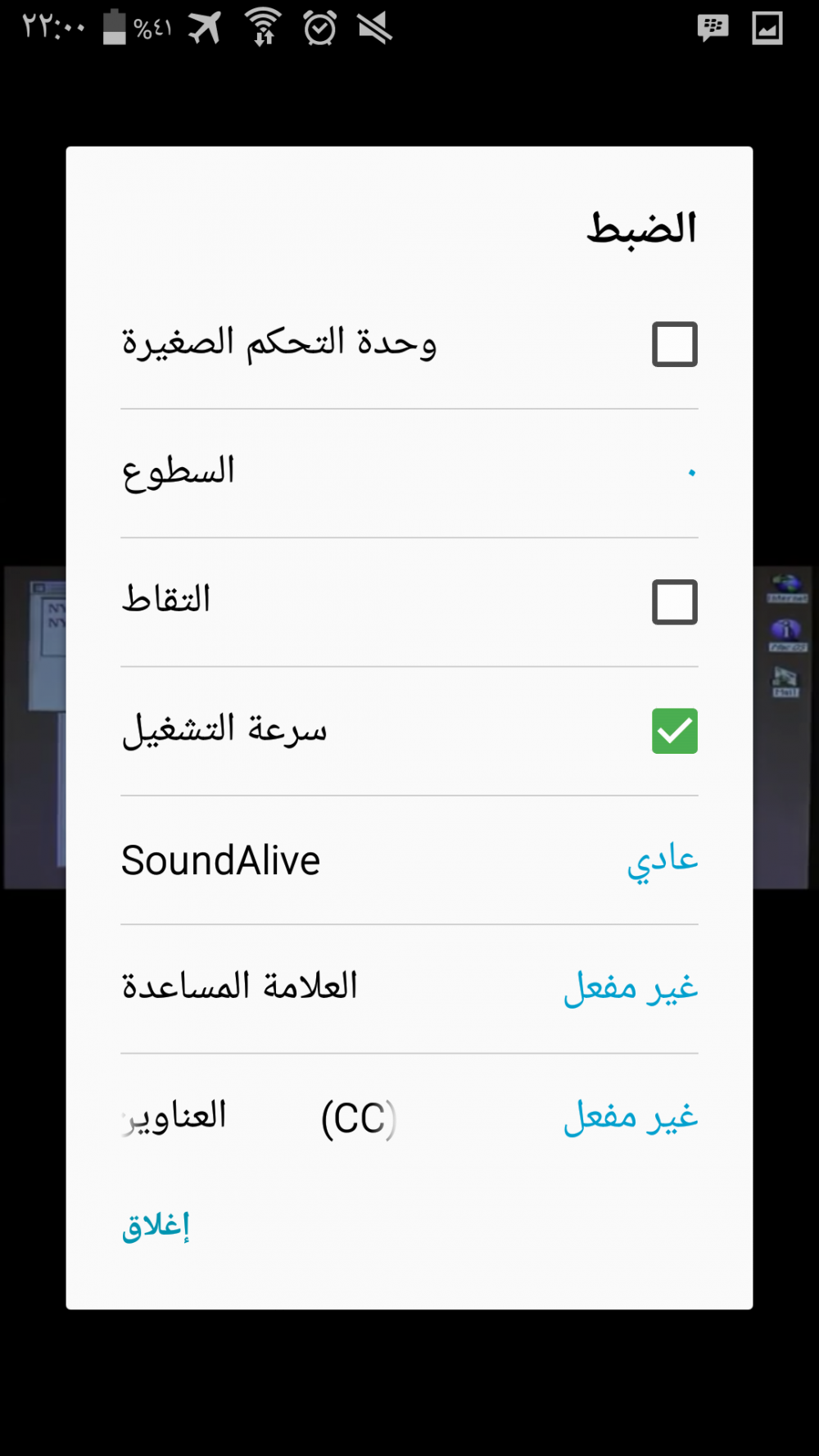Check the التقاط capture checkbox

(674, 602)
